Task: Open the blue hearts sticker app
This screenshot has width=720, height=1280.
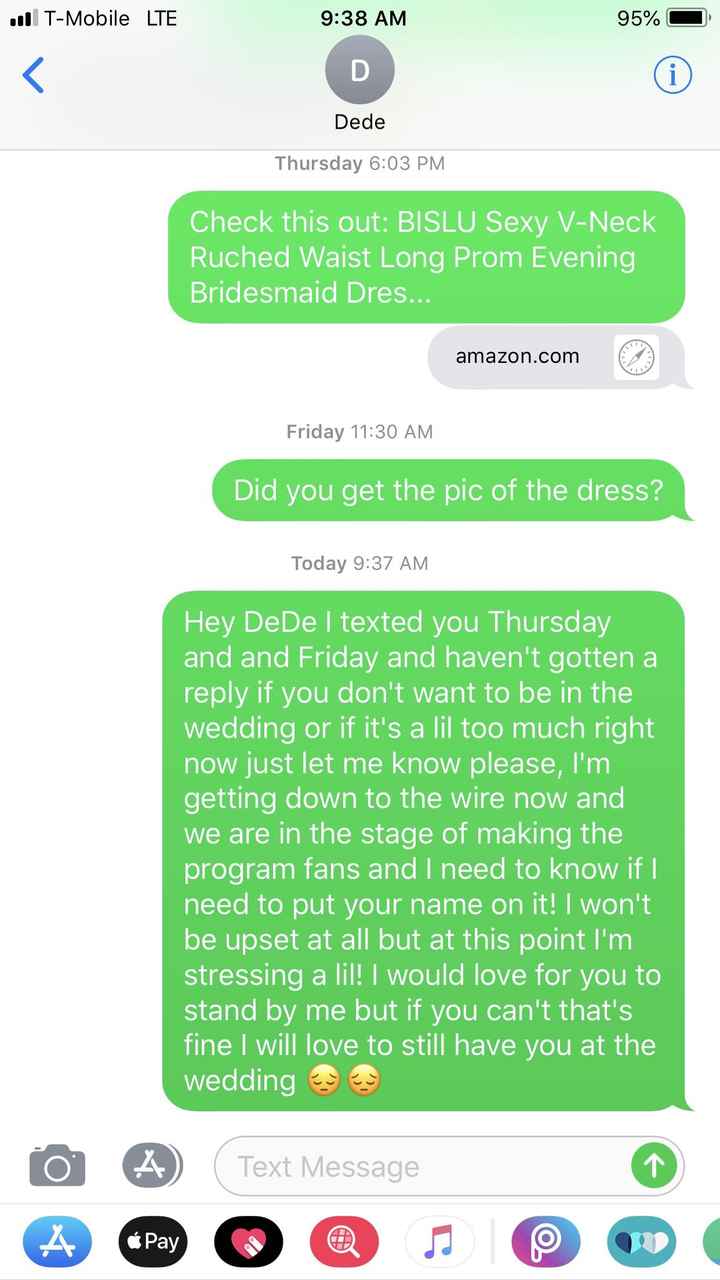Action: click(641, 1242)
